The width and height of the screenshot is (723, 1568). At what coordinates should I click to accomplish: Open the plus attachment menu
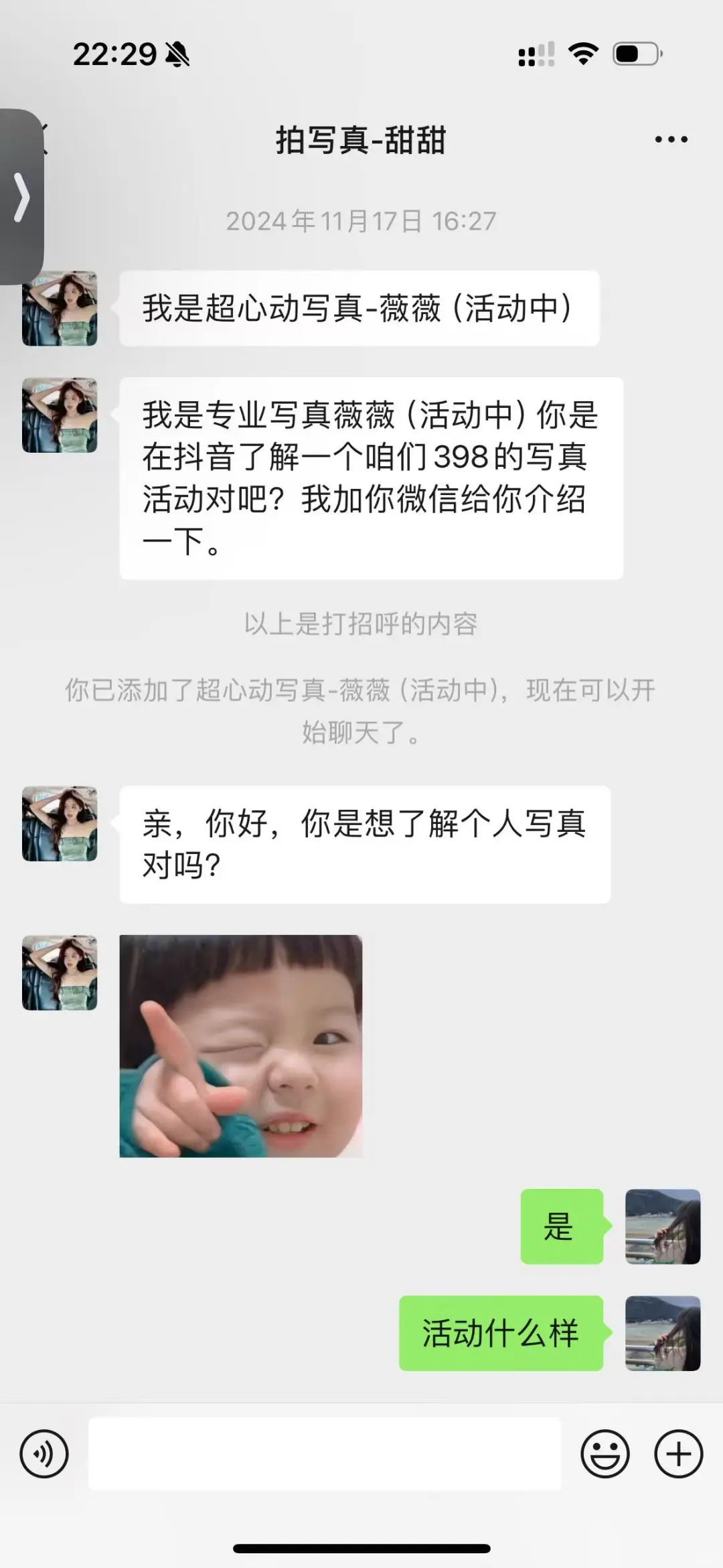[x=678, y=1454]
